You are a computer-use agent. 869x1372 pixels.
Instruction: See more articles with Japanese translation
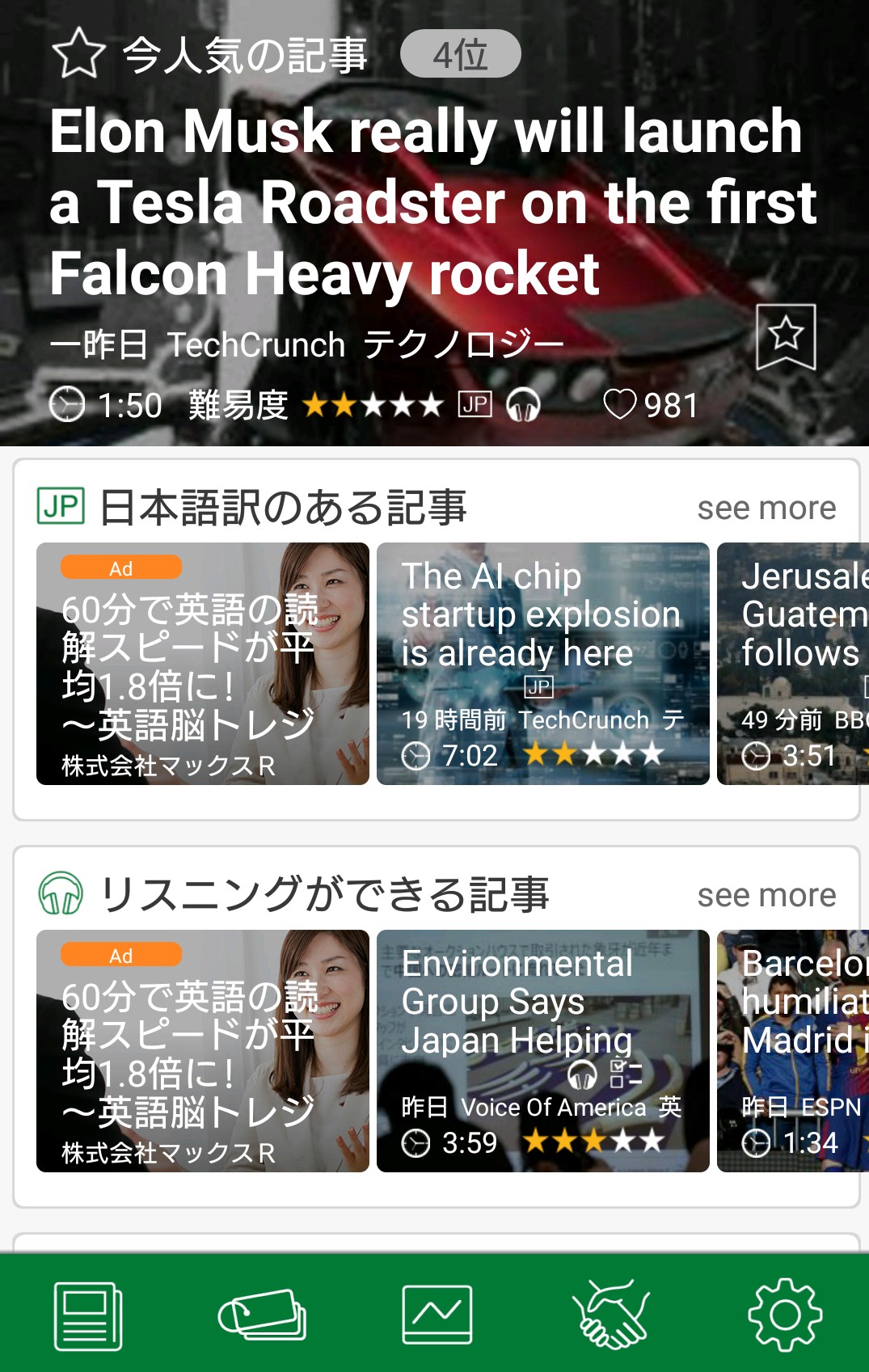click(766, 509)
